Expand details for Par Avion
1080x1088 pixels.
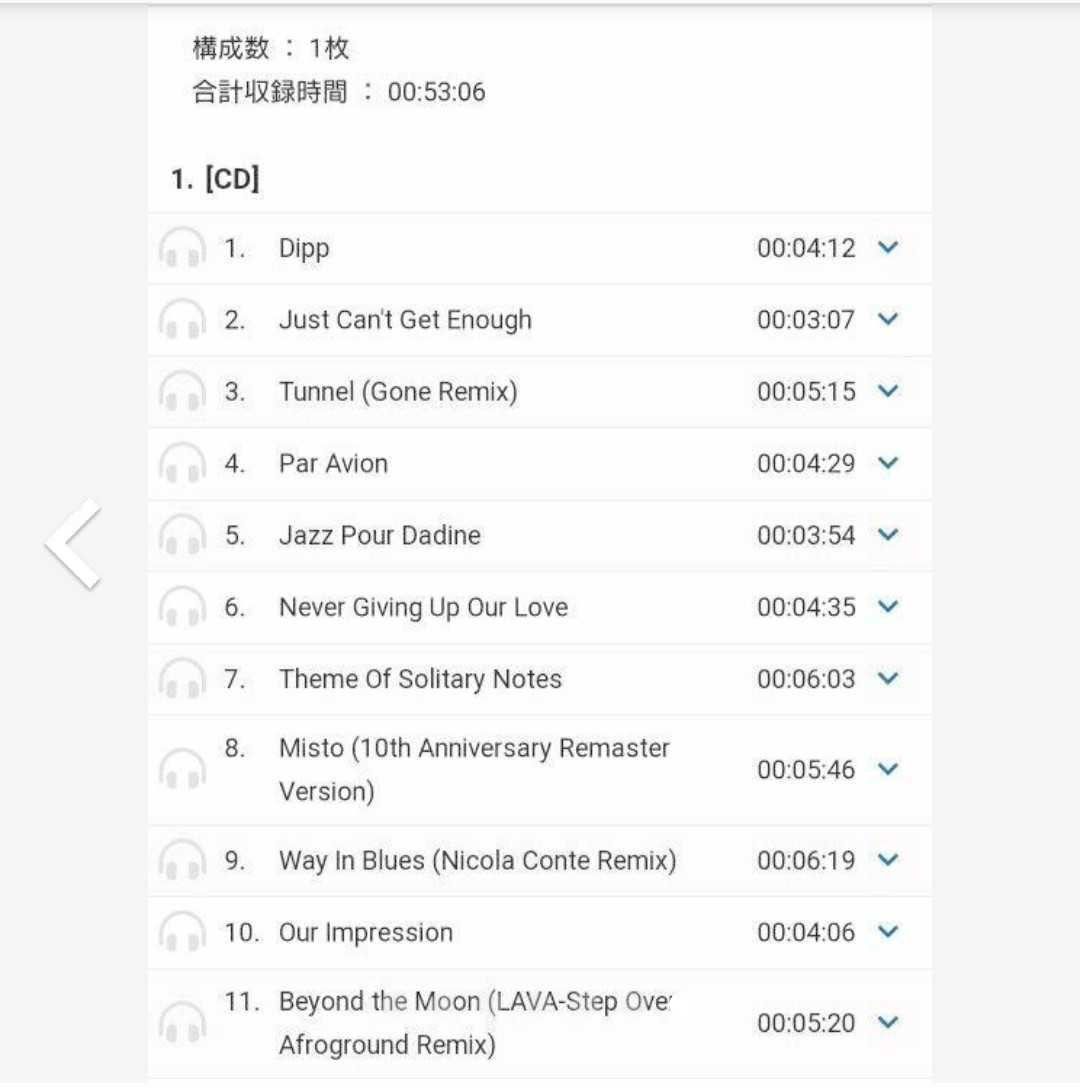point(888,463)
